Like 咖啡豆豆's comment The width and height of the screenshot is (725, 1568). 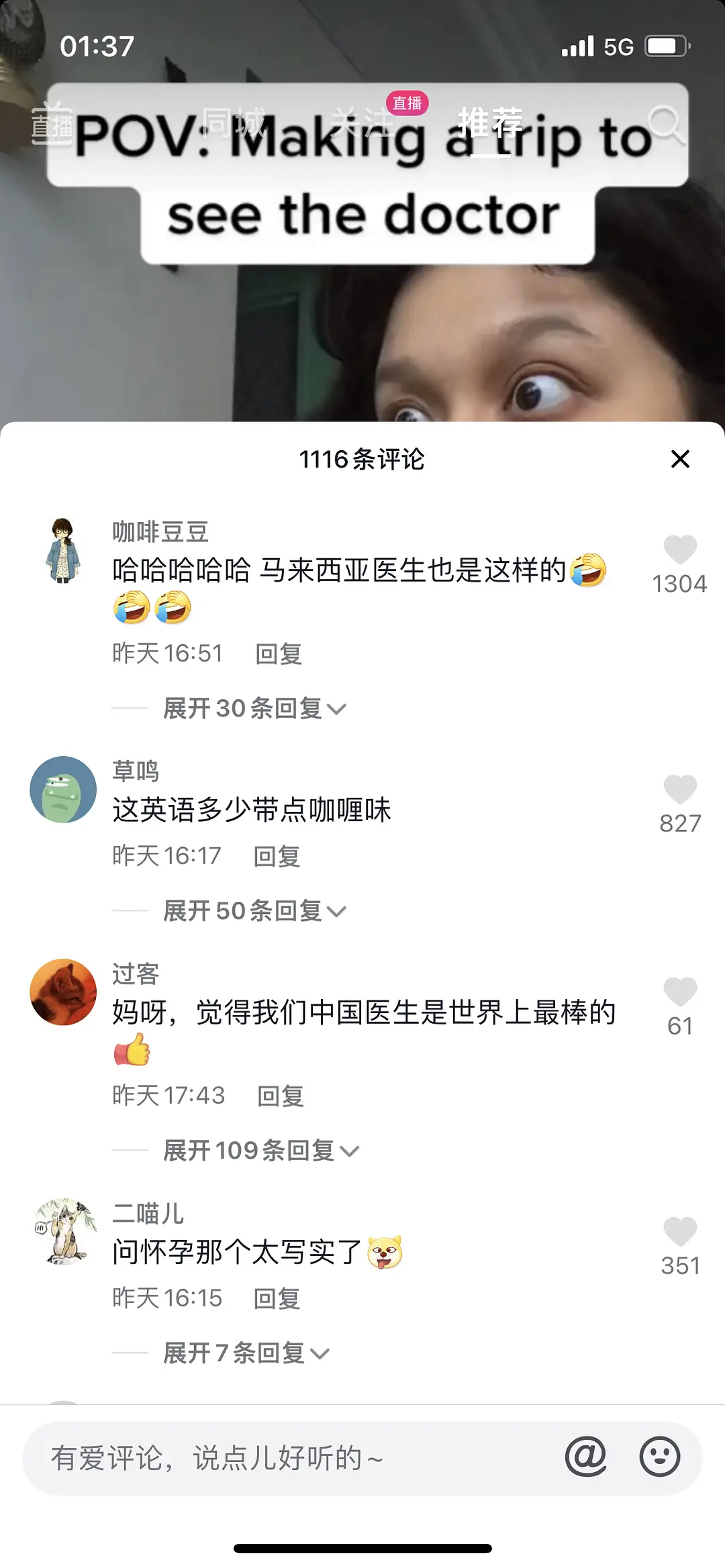[680, 551]
